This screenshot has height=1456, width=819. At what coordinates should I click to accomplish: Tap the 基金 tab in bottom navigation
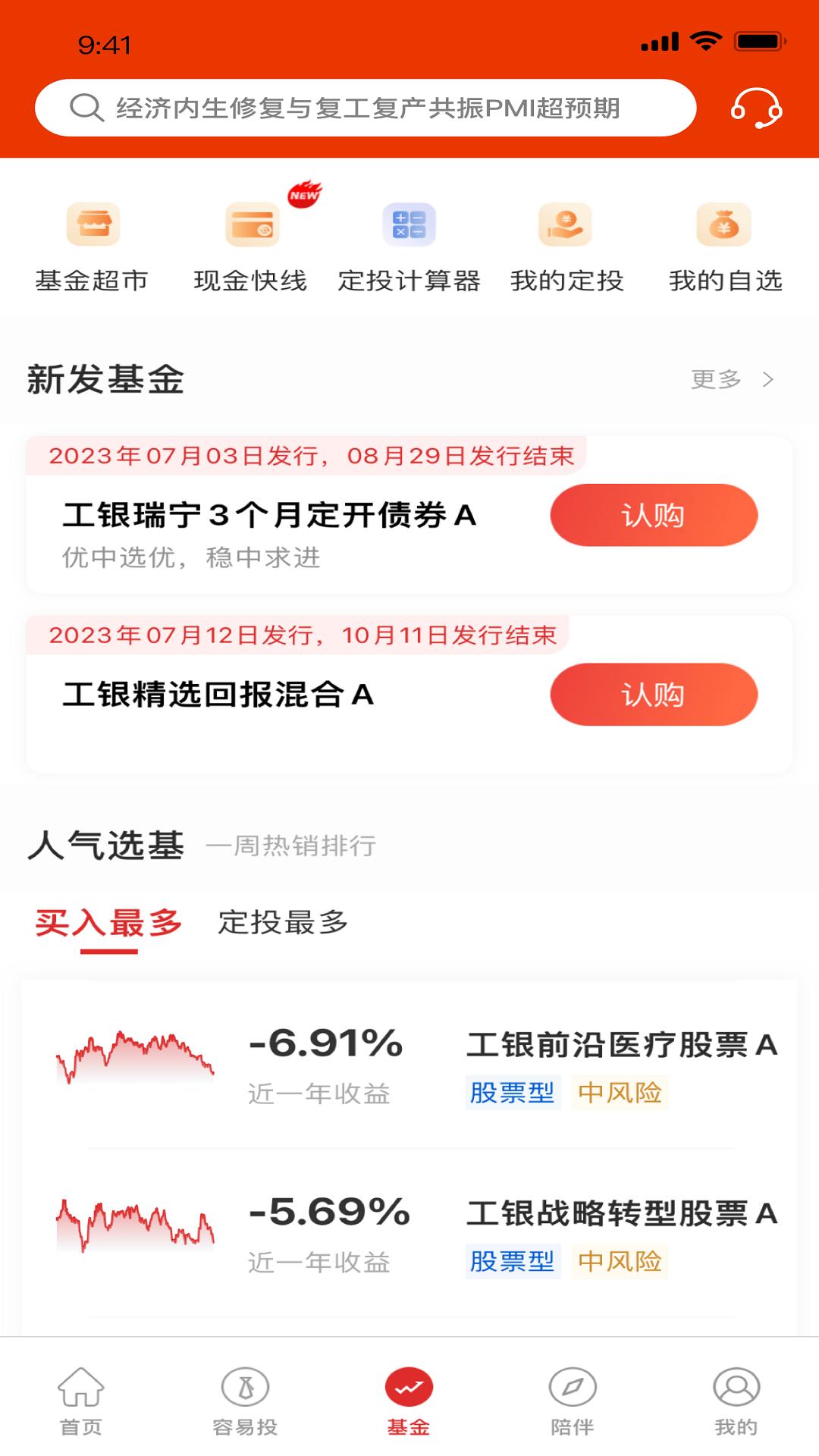pos(409,1399)
